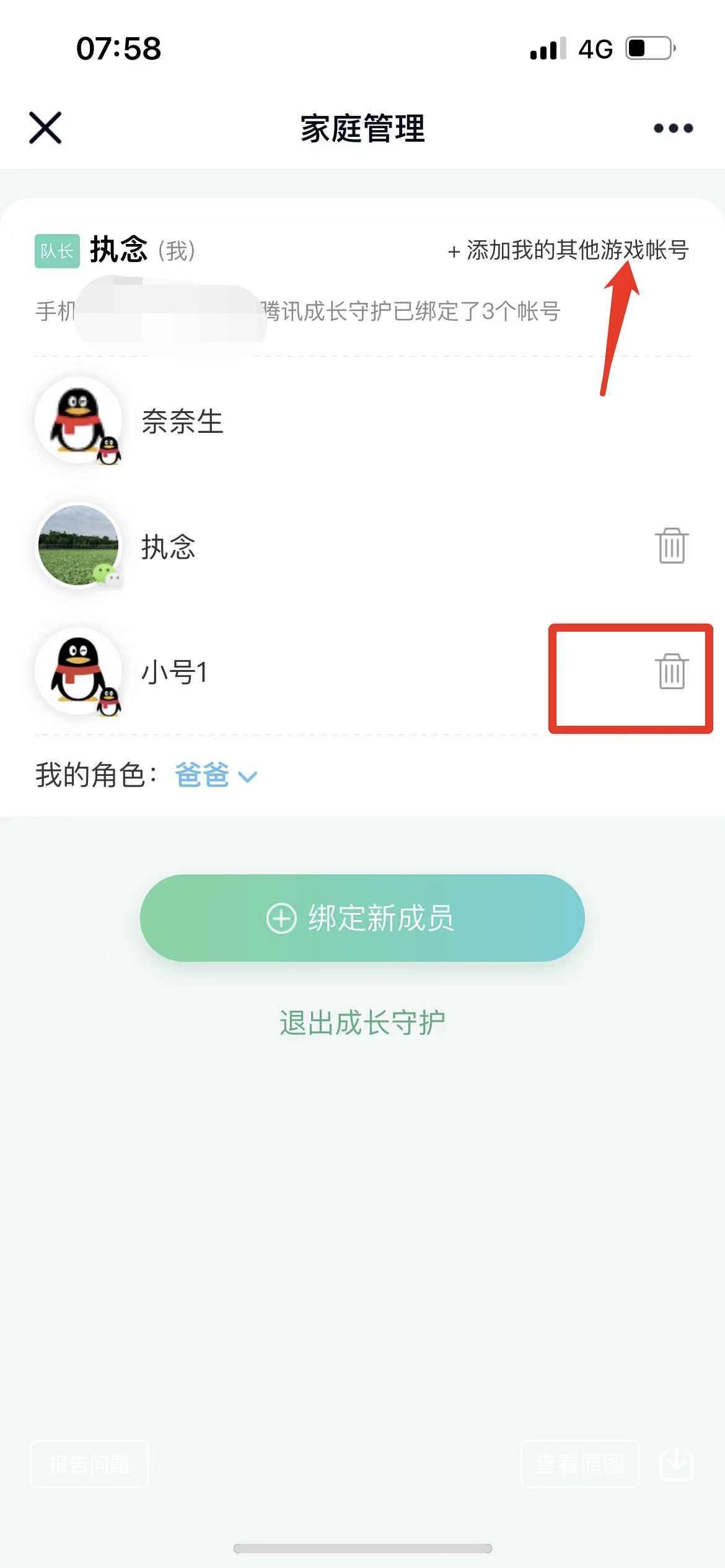Tap the 报告问题 button

pyautogui.click(x=89, y=1464)
